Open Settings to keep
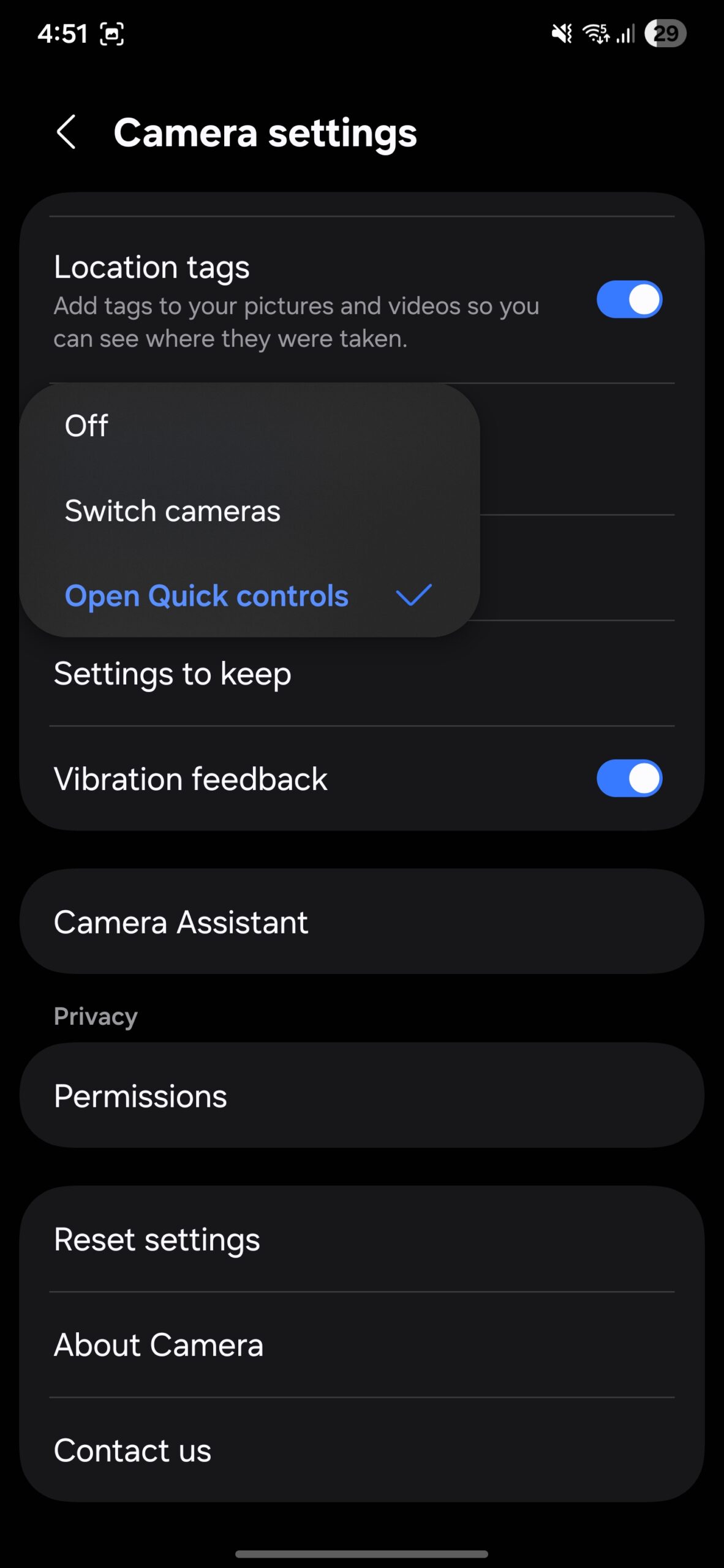Screen dimensions: 724x1568 coord(173,674)
